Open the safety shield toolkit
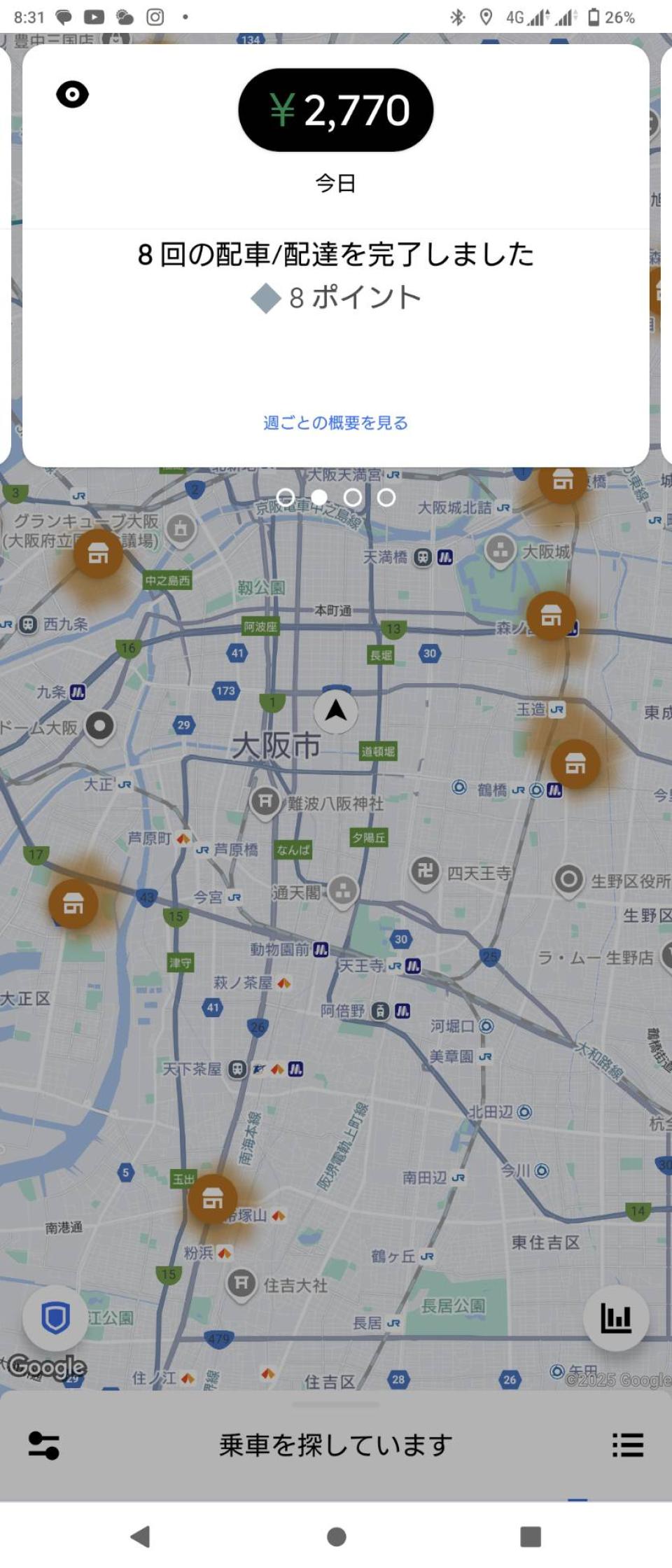Screen dimensions: 672x1568 click(55, 1318)
